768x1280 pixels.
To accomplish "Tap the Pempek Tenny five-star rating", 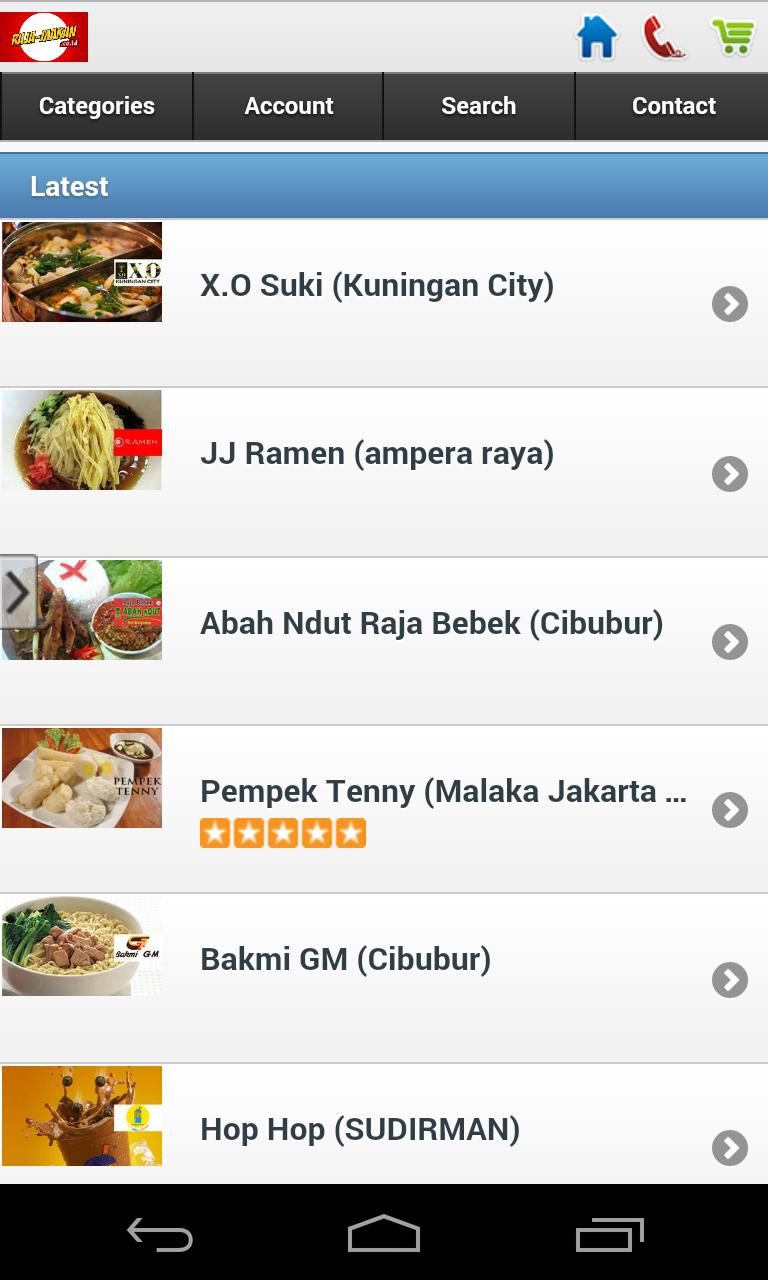I will pos(283,831).
